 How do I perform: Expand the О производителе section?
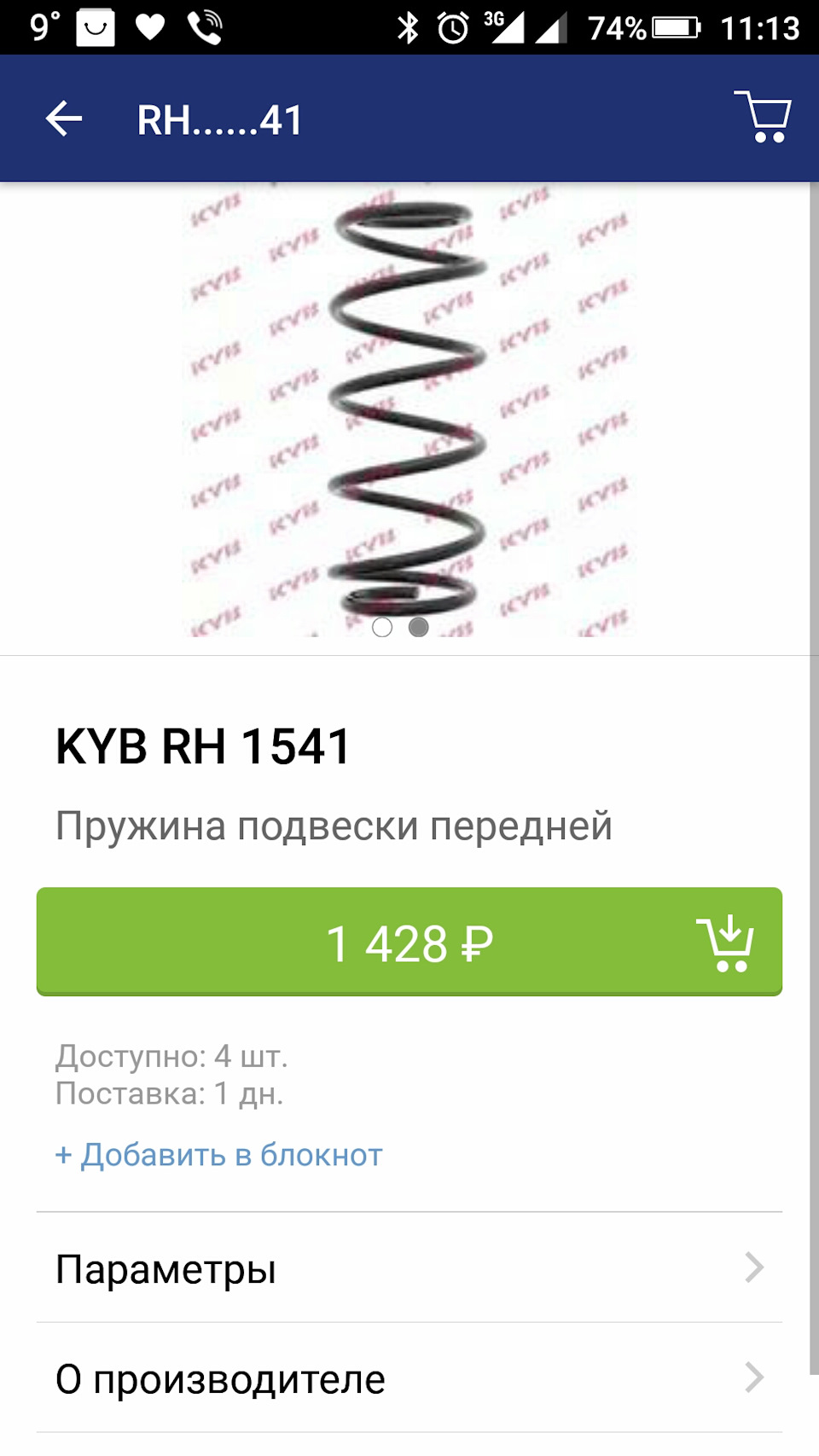220,1377
